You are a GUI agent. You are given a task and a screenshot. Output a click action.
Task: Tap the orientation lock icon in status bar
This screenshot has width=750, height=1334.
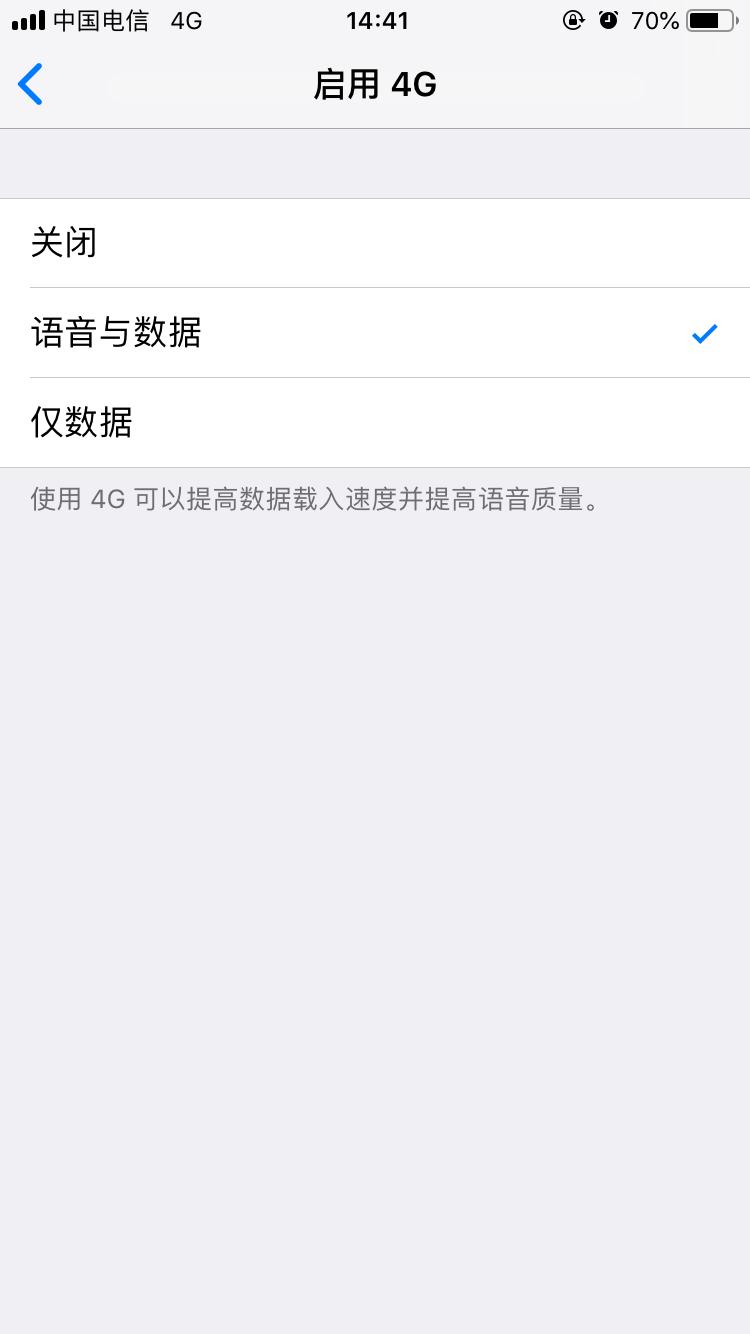(573, 20)
